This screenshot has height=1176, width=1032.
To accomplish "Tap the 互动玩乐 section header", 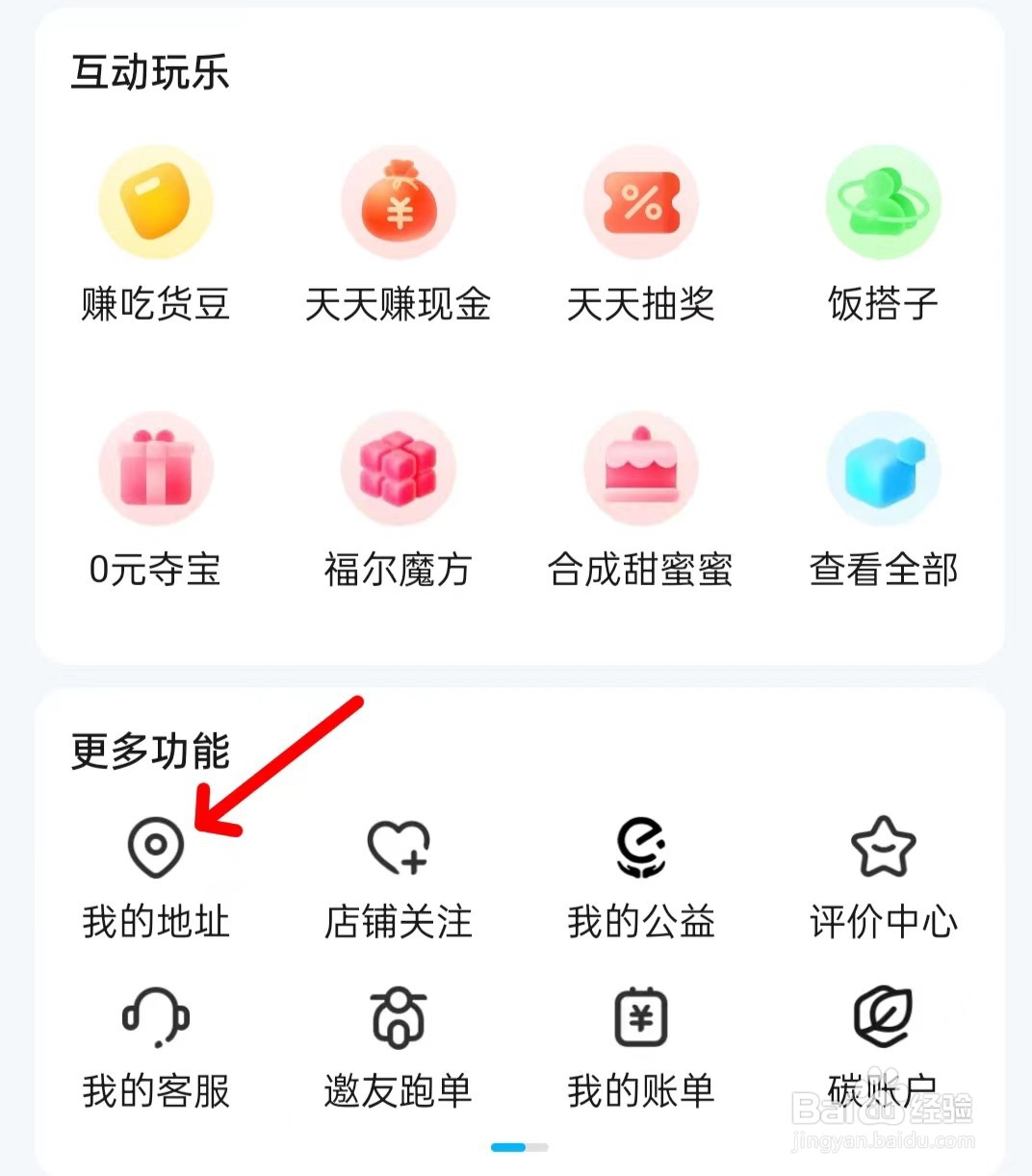I will coord(150,73).
